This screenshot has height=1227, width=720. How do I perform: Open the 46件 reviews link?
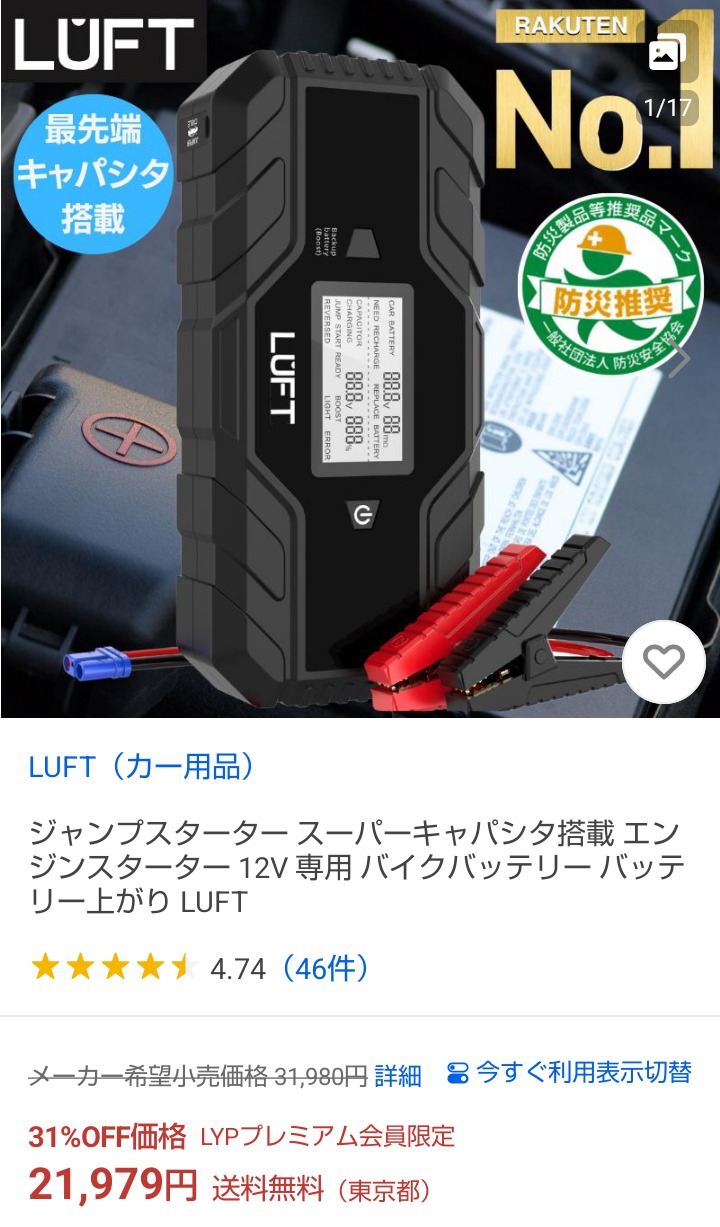click(326, 968)
